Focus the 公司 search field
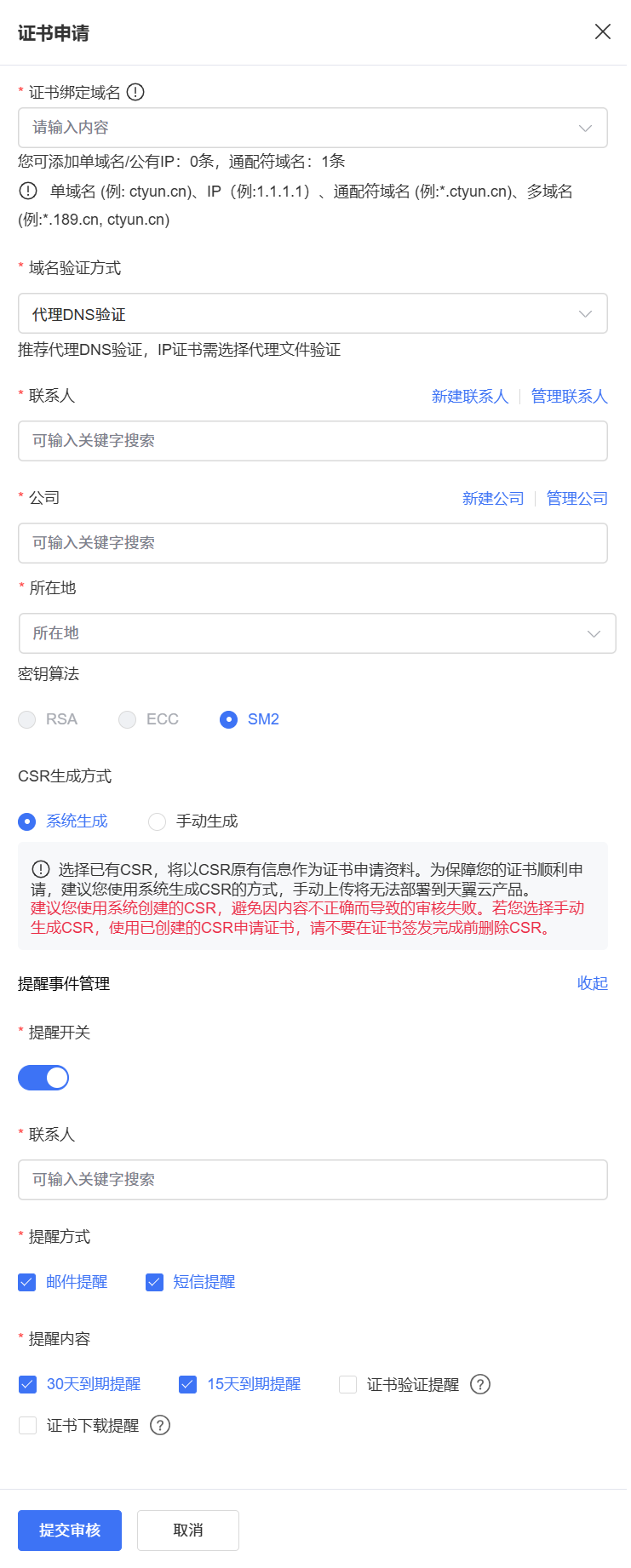This screenshot has width=631, height=1568. tap(313, 543)
